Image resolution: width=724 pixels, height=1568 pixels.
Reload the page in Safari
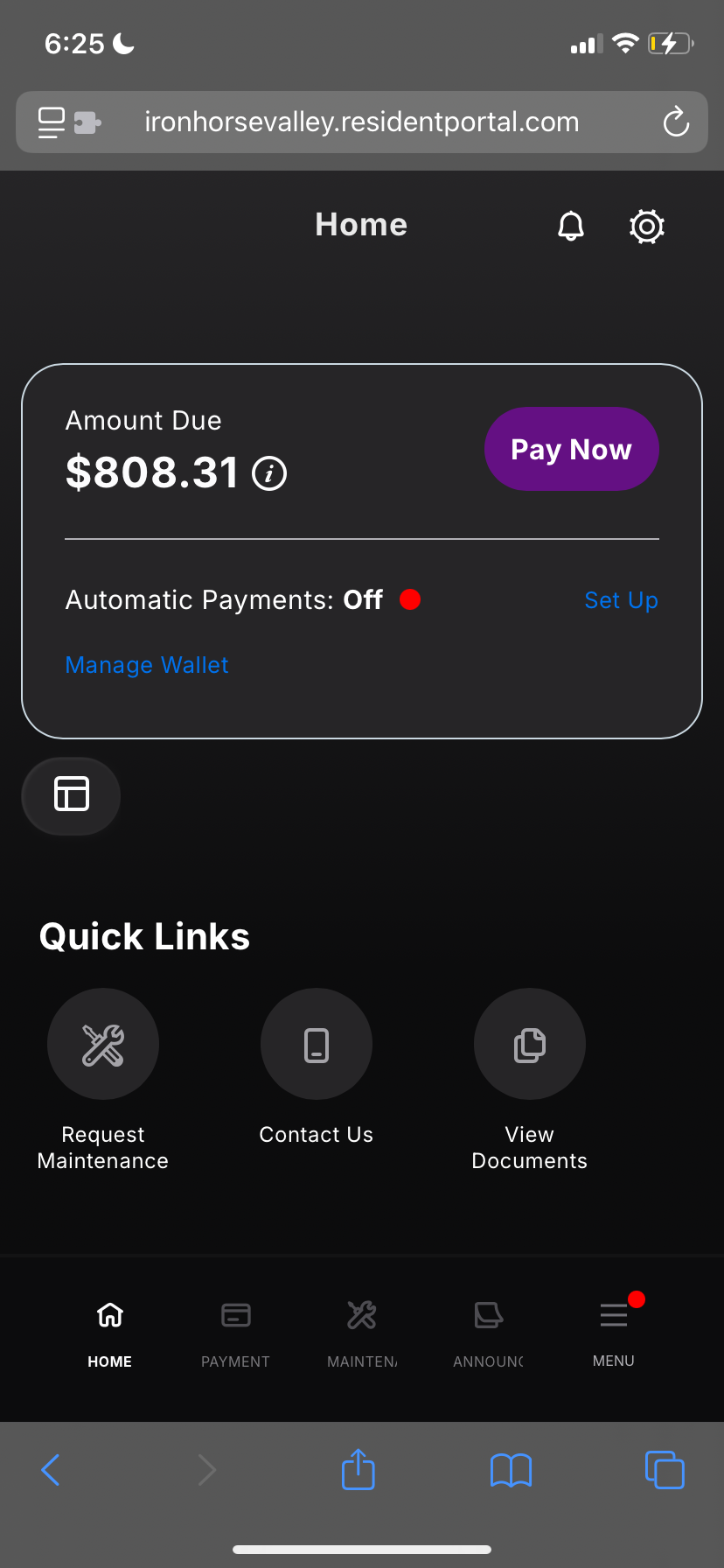(x=676, y=122)
